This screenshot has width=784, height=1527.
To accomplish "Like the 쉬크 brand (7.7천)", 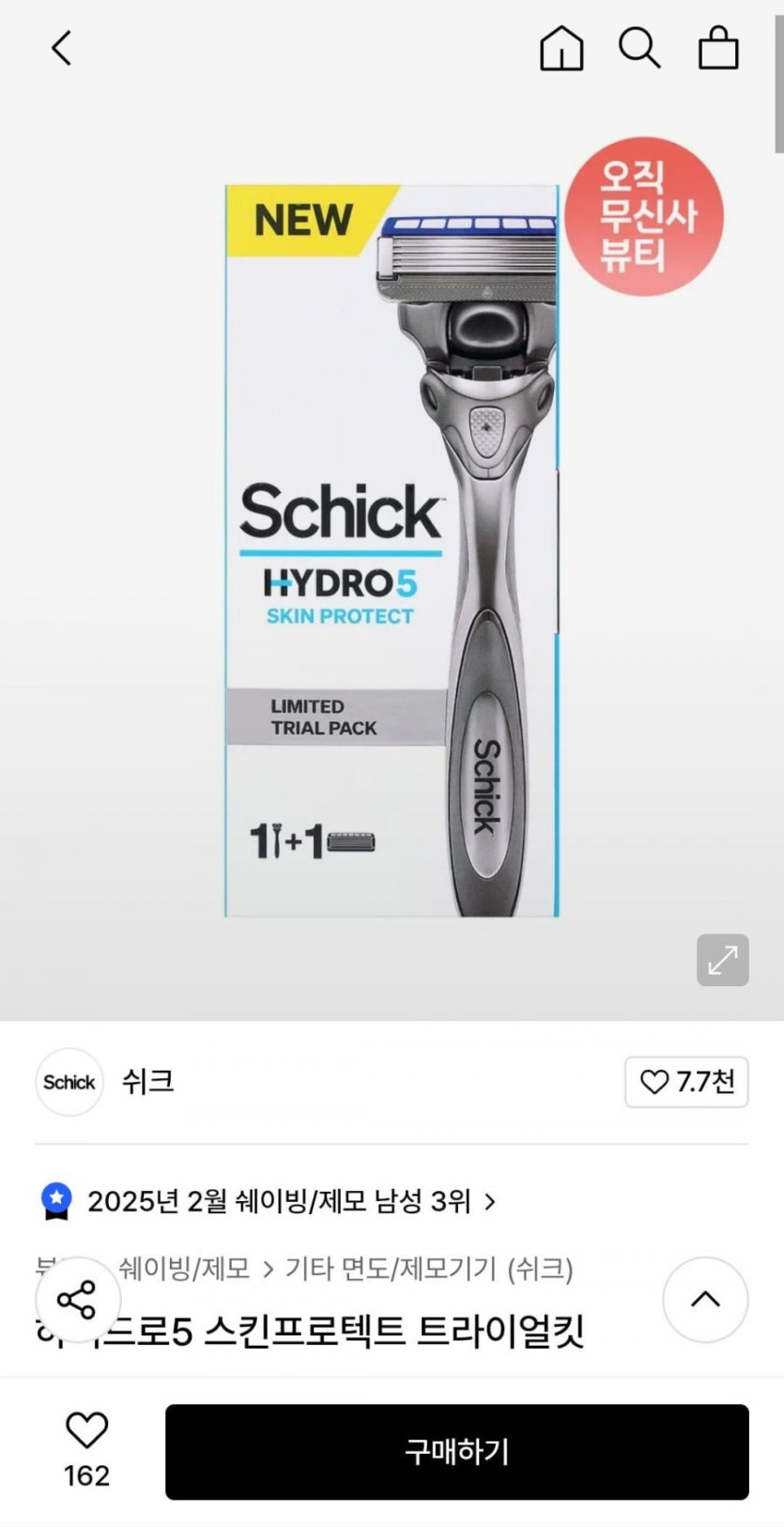I will (x=686, y=1082).
